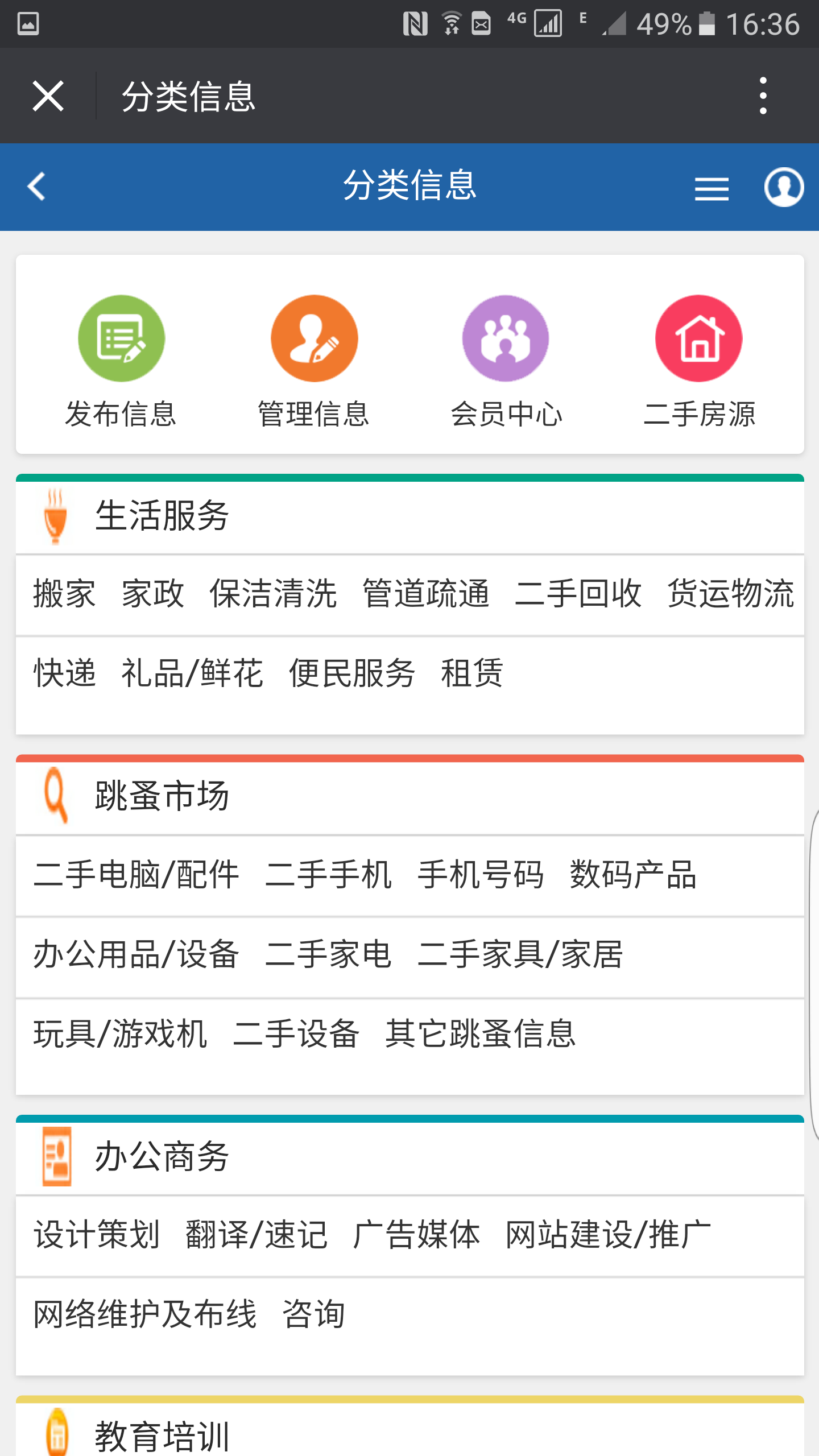Open the 货运物流 category
819x1456 pixels.
[730, 594]
